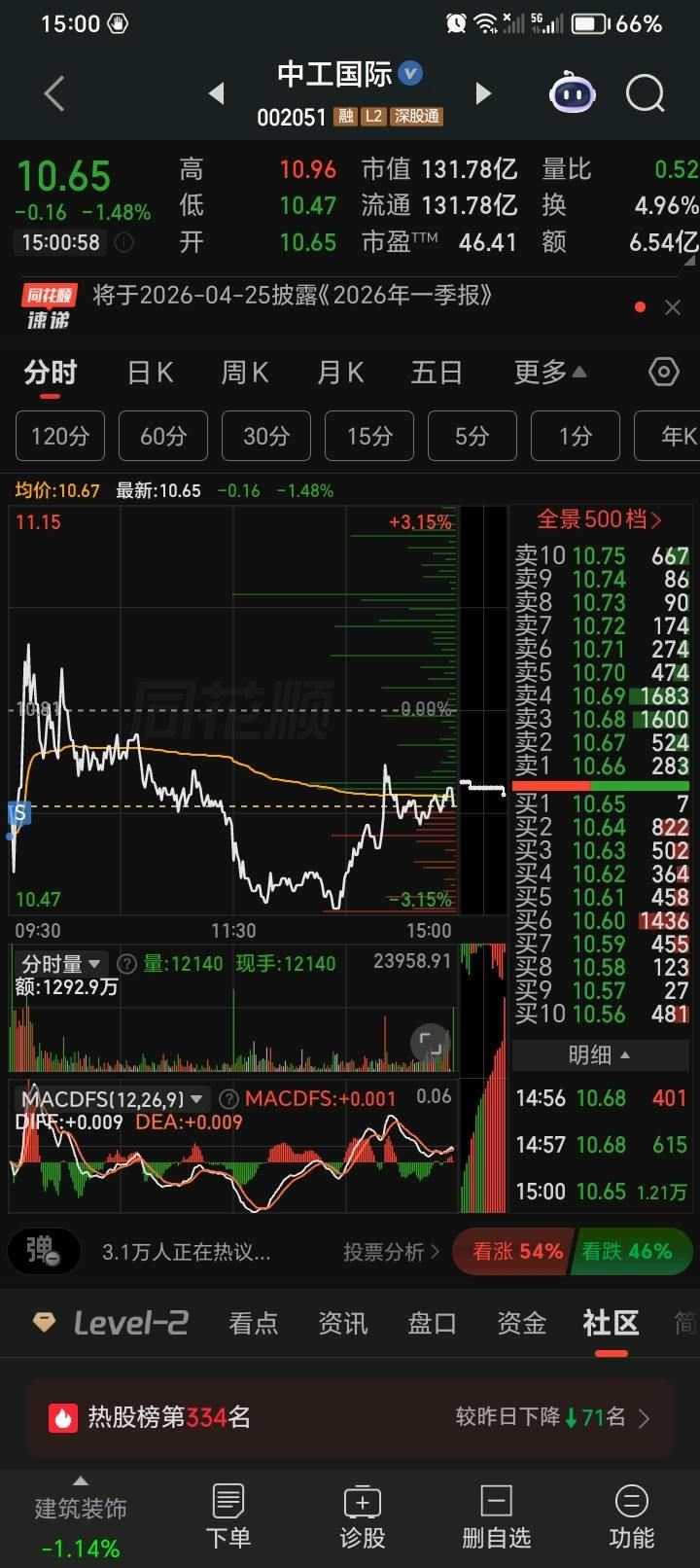Select the 月K chart tab
The width and height of the screenshot is (700, 1568).
[x=340, y=373]
